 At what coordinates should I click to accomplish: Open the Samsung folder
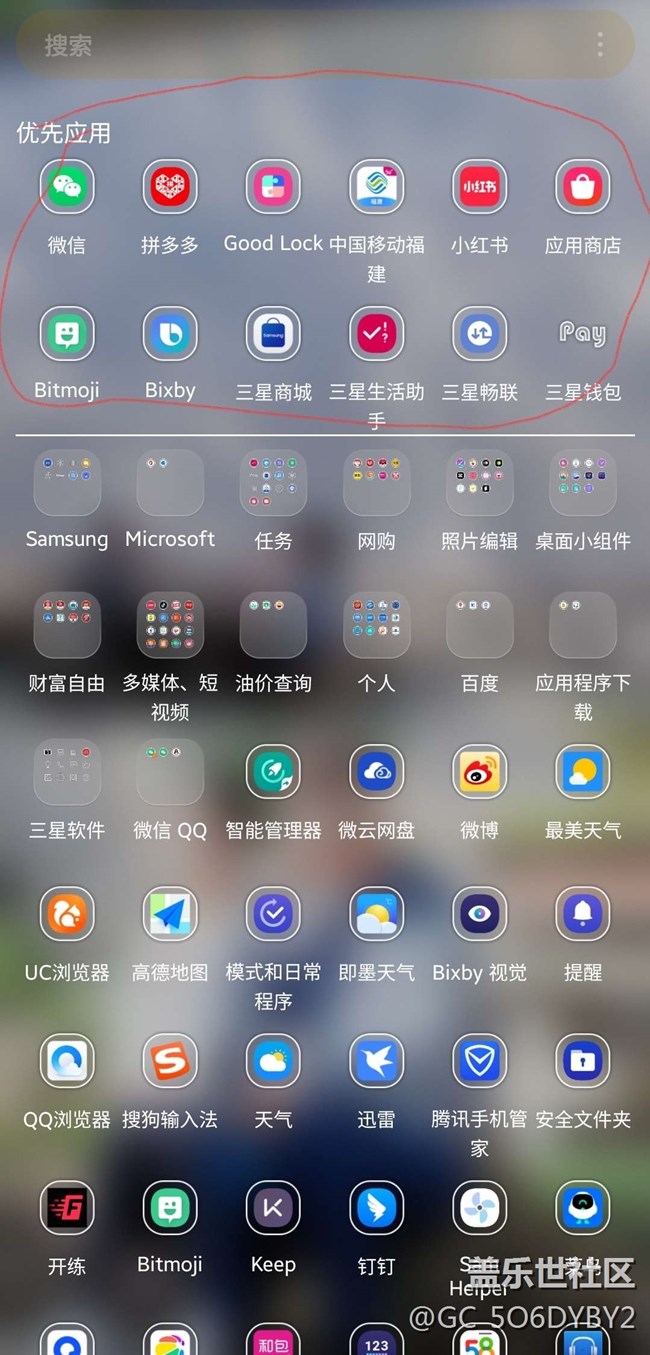[x=67, y=482]
